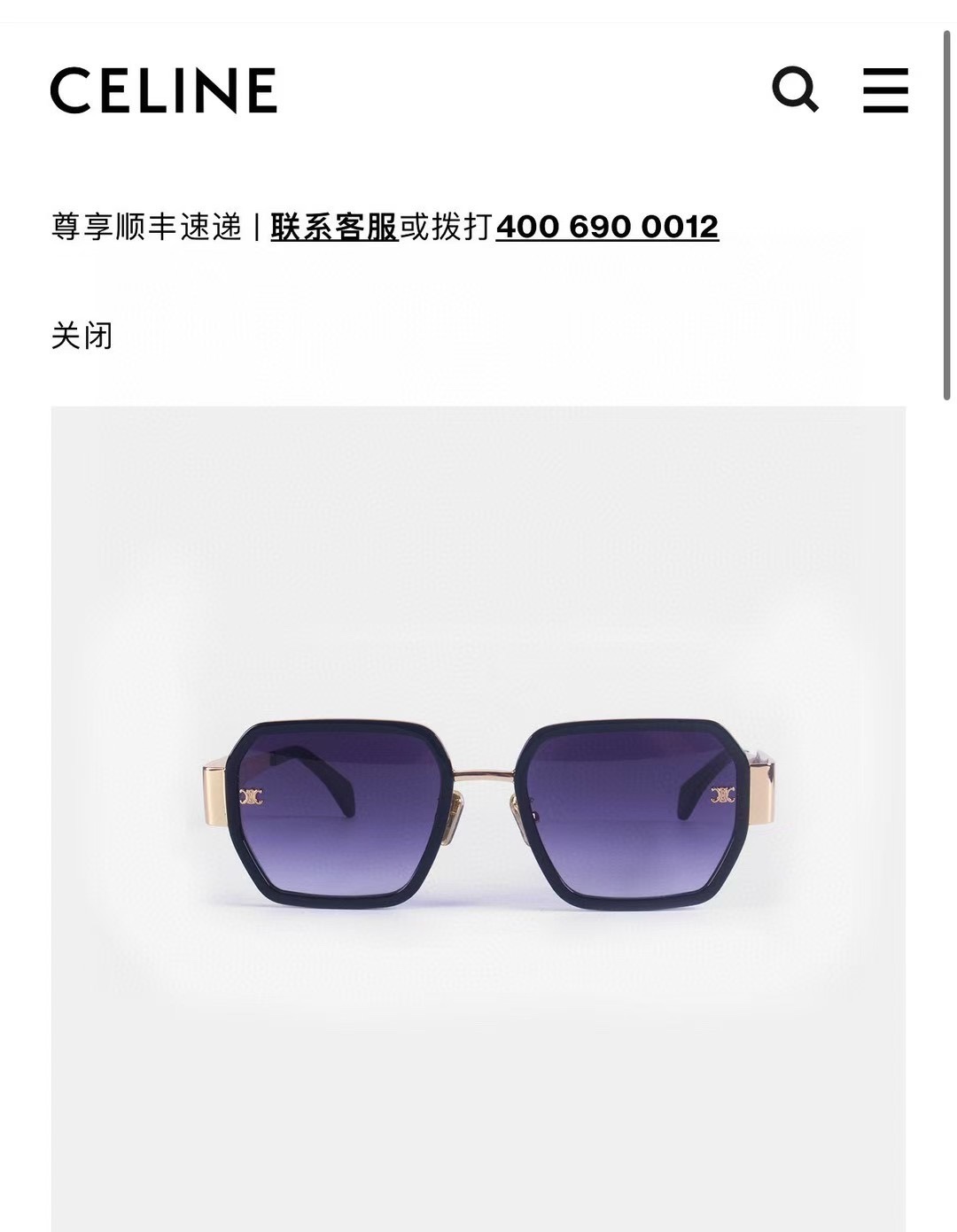
Task: Select the CELINE wordmark to return home
Action: pos(164,91)
